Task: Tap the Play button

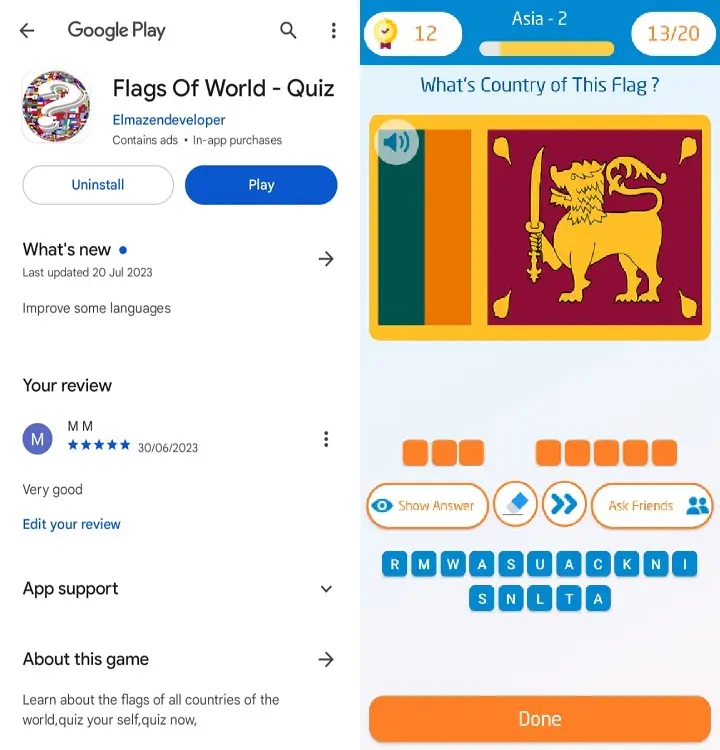Action: click(261, 185)
